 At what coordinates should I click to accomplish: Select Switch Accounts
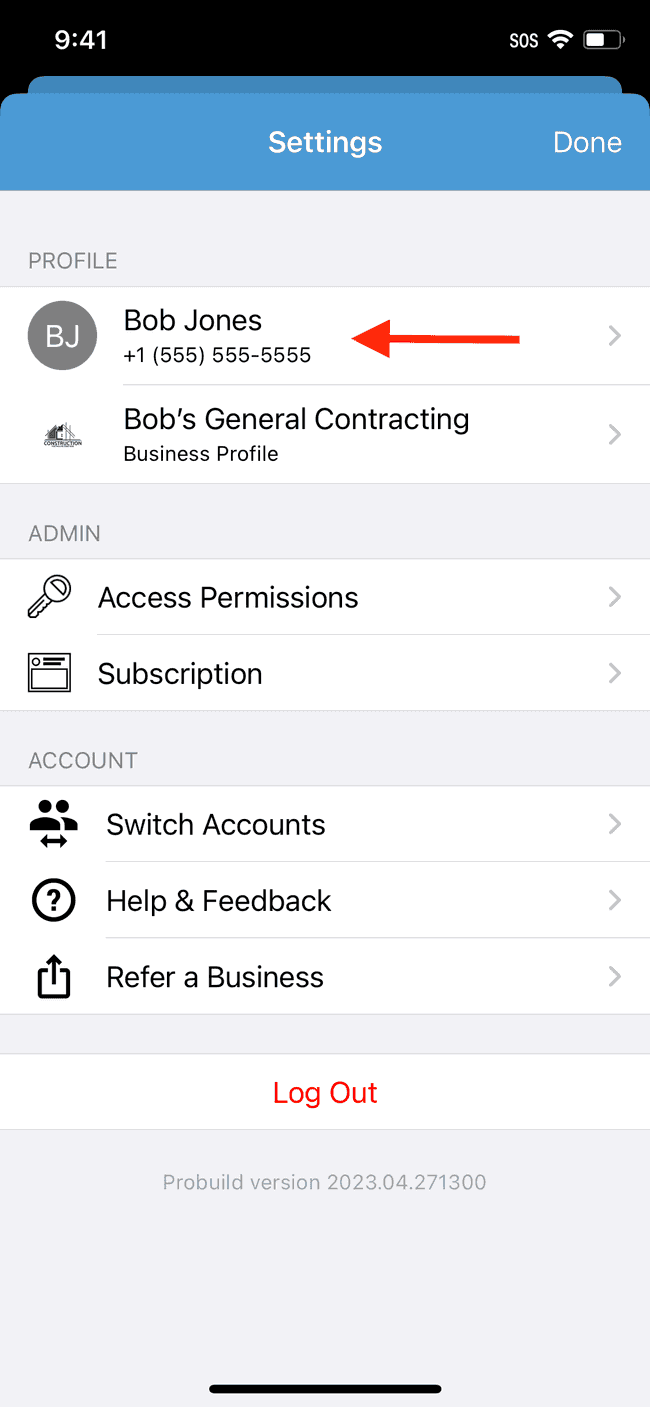(325, 824)
